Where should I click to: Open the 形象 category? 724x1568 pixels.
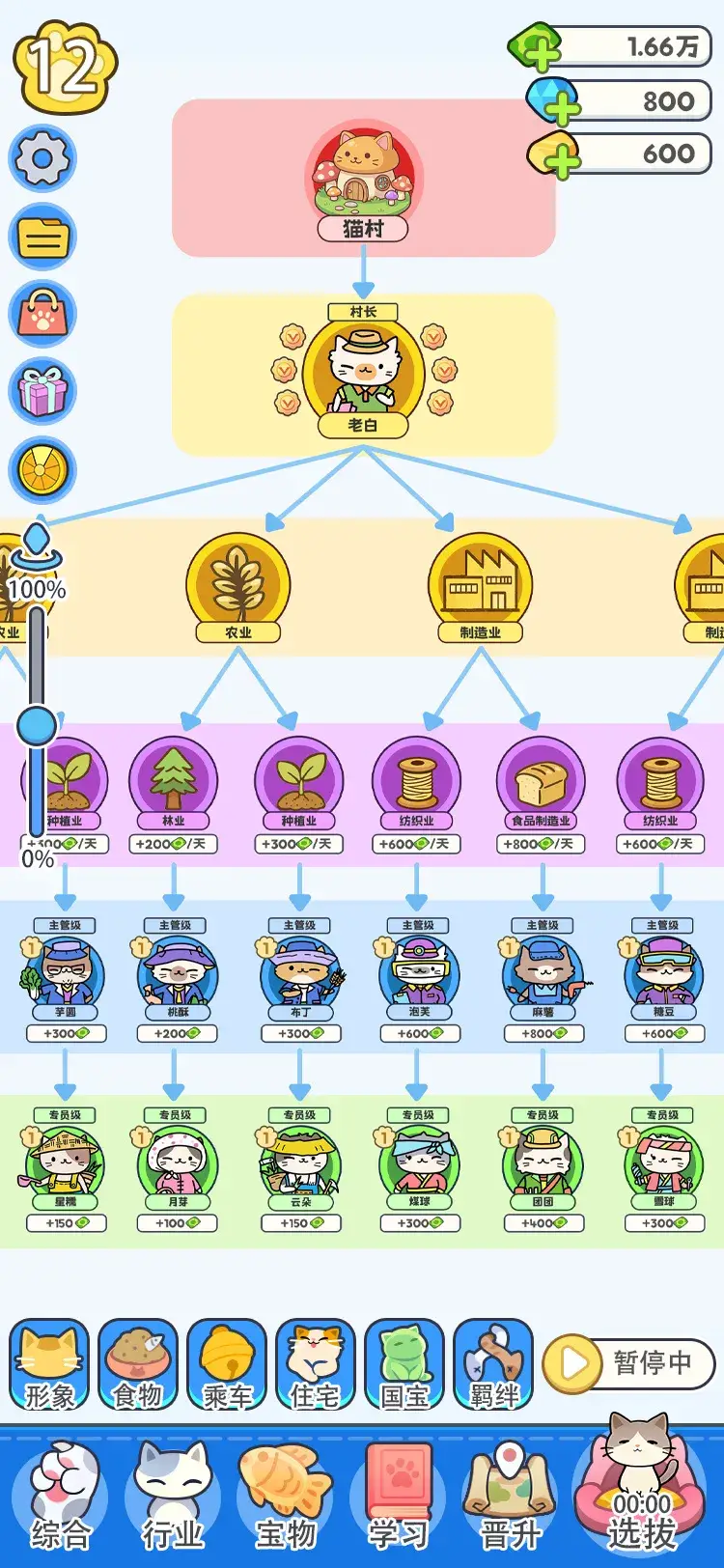click(x=49, y=1363)
